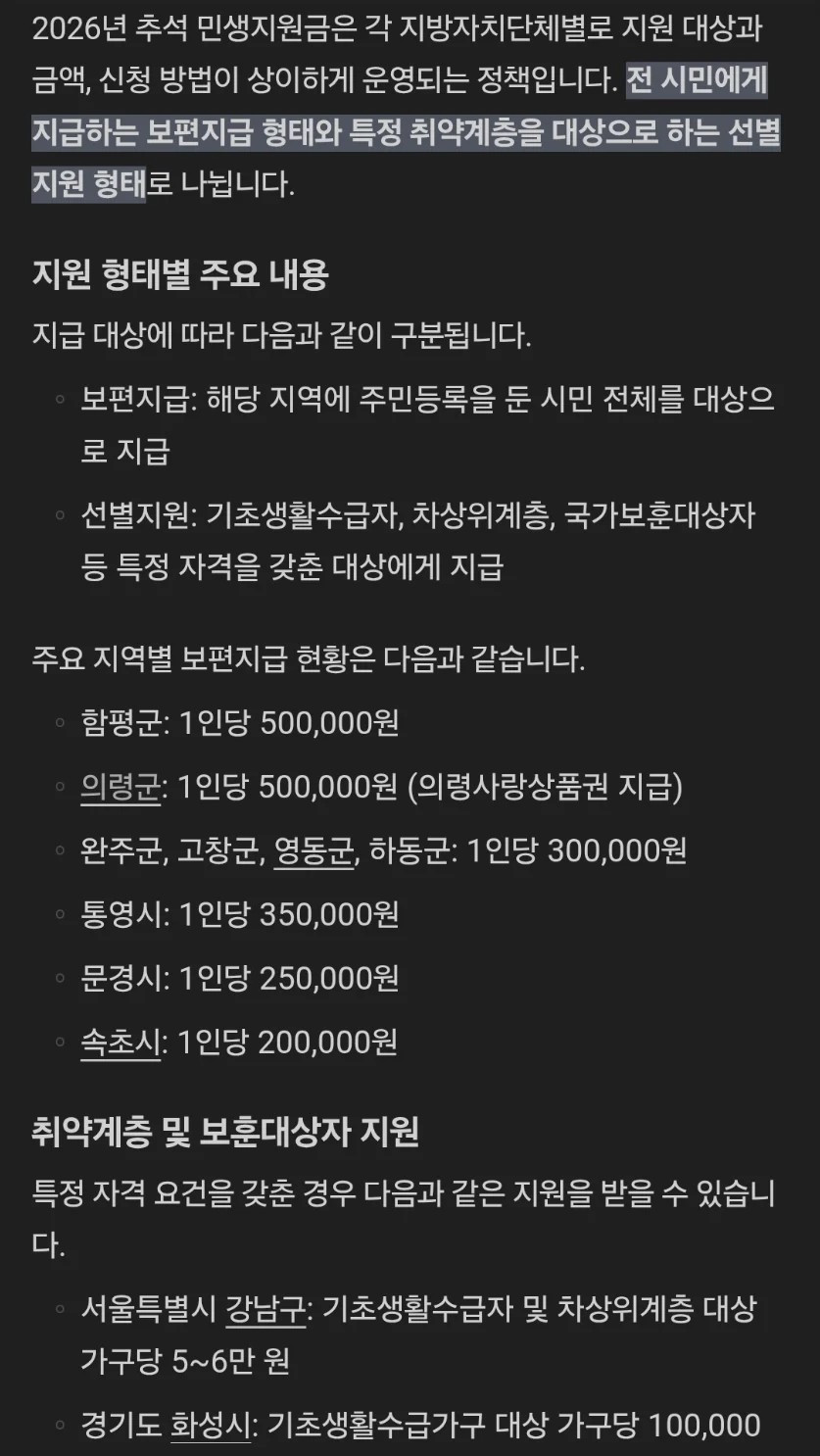Viewport: 820px width, 1456px height.
Task: Follow the 속초시 link
Action: 121,1043
